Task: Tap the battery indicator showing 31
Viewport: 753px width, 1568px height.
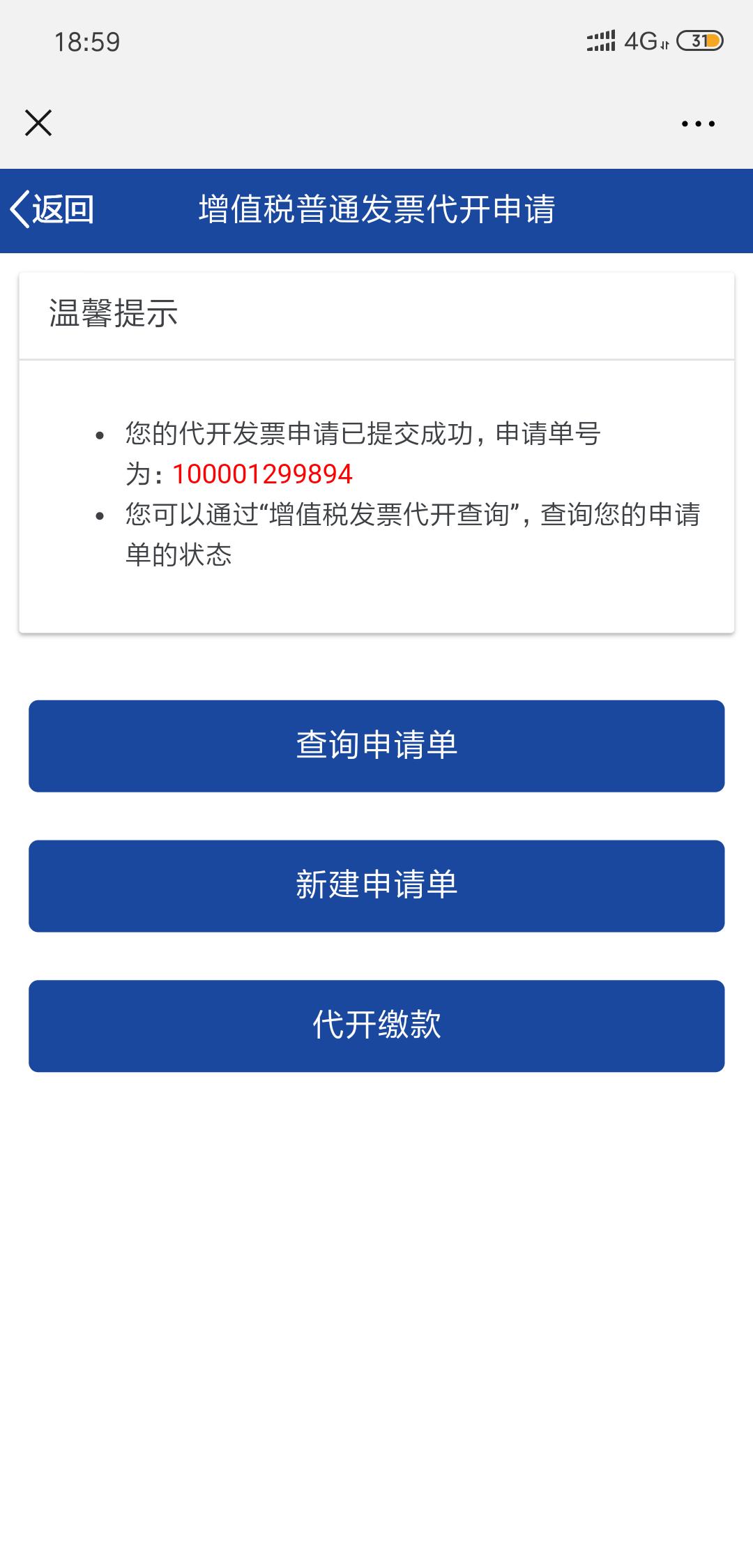Action: pos(698,42)
